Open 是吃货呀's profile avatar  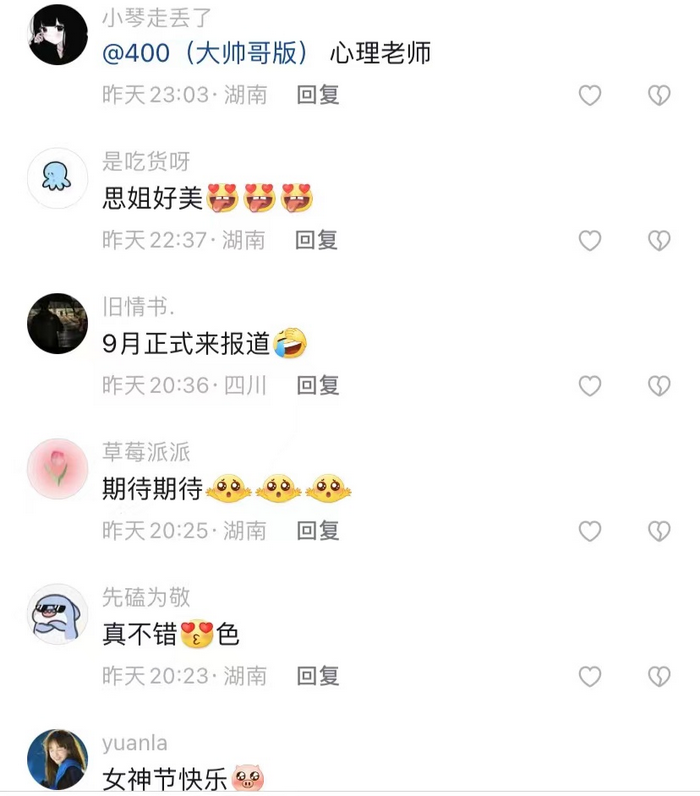57,178
